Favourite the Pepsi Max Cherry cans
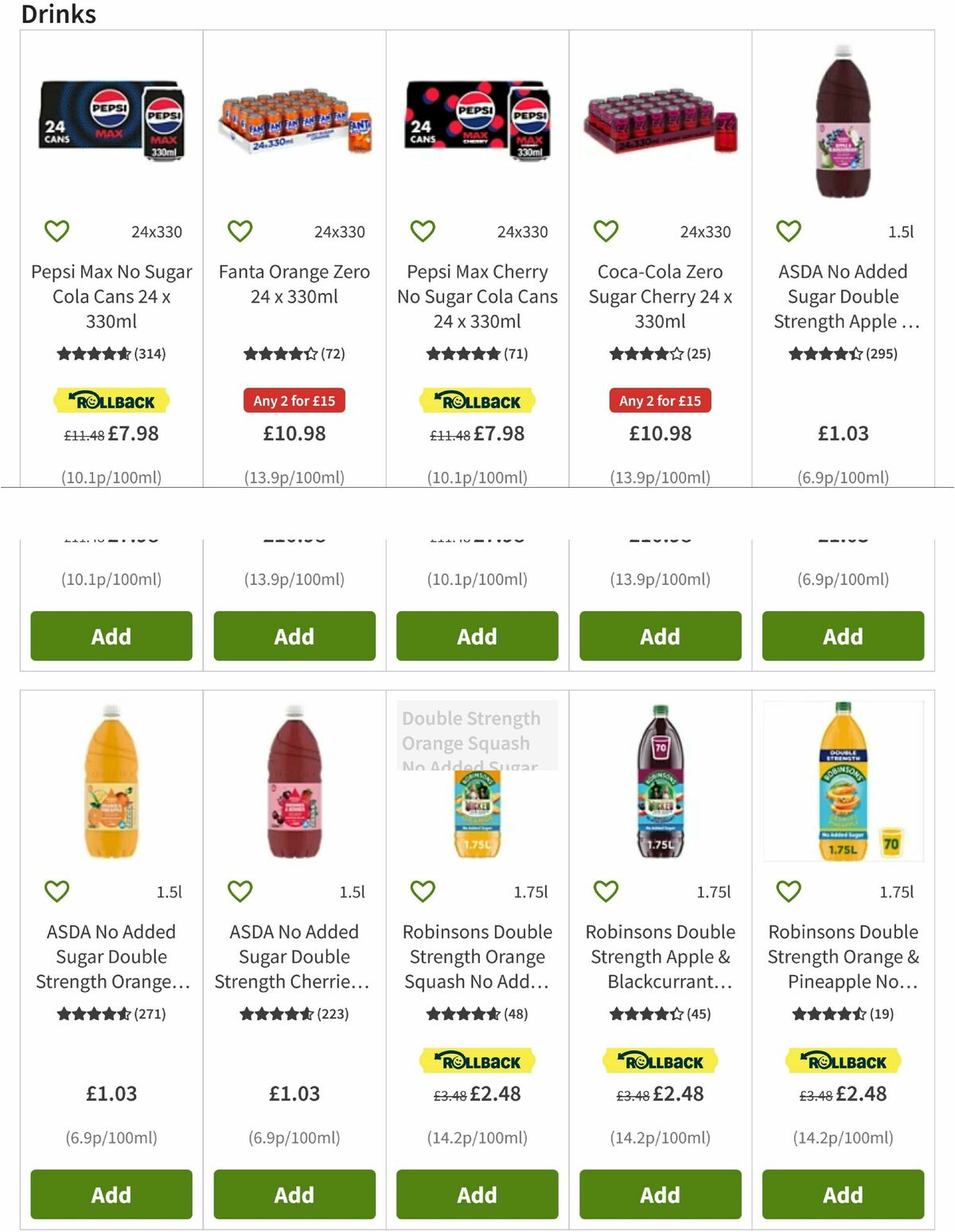Viewport: 955px width, 1232px height. (x=422, y=230)
